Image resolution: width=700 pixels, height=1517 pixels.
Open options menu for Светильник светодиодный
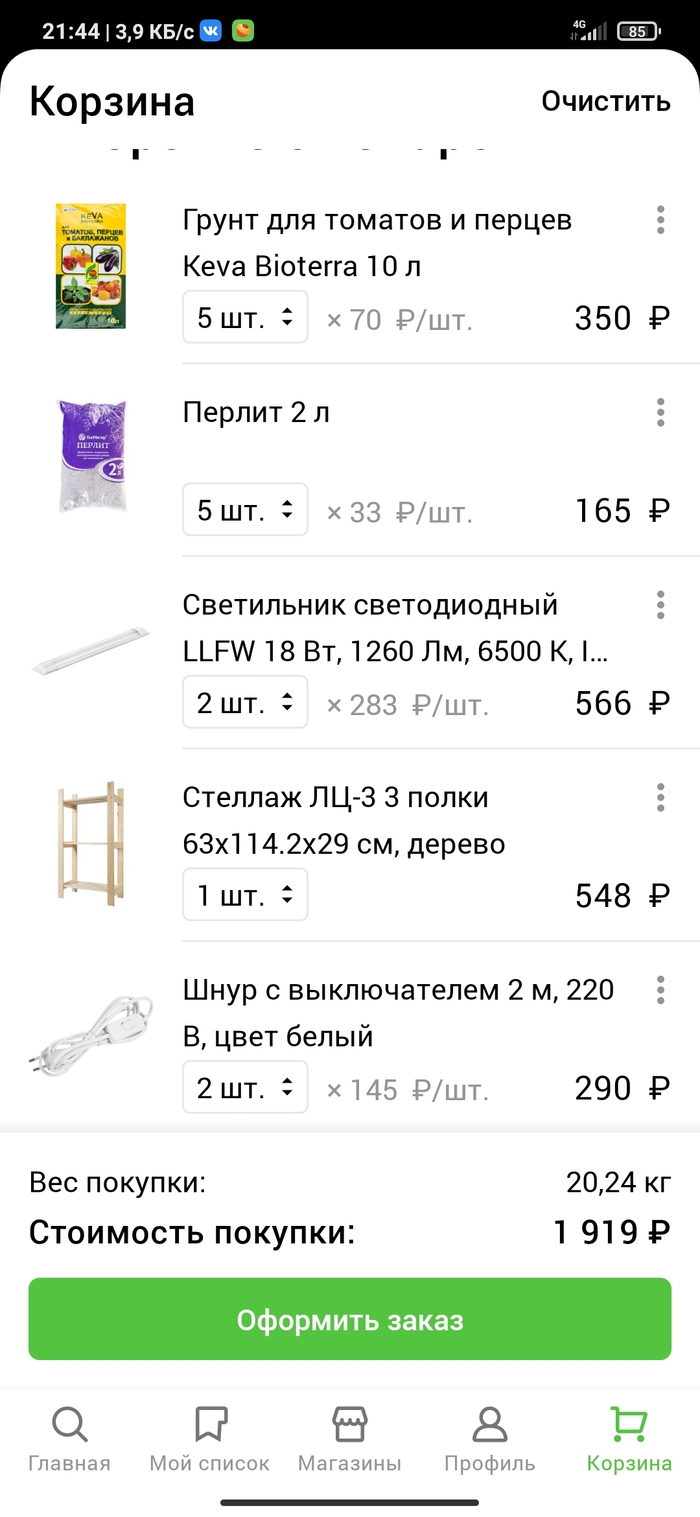(660, 605)
